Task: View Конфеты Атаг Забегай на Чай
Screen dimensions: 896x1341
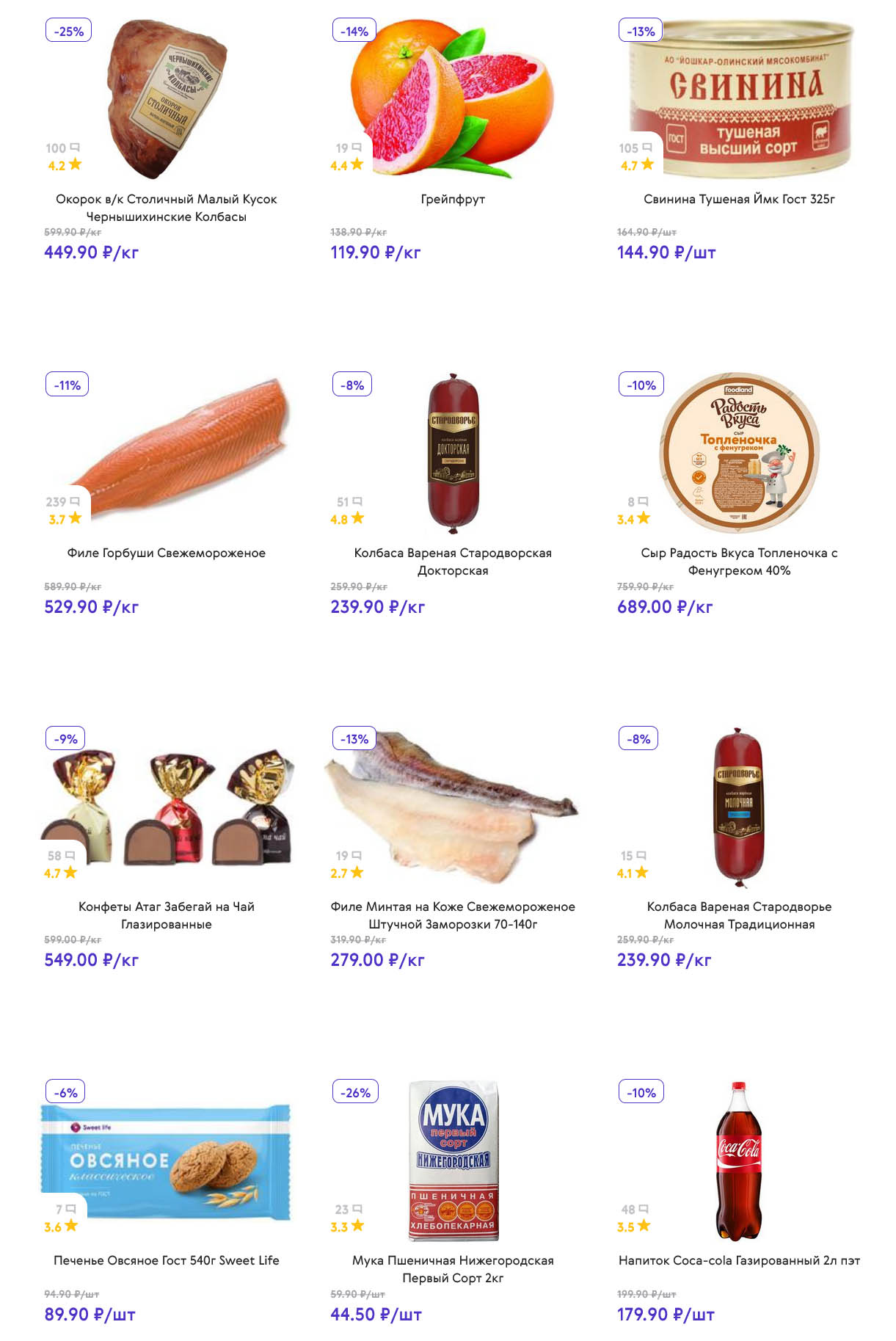Action: pyautogui.click(x=166, y=915)
